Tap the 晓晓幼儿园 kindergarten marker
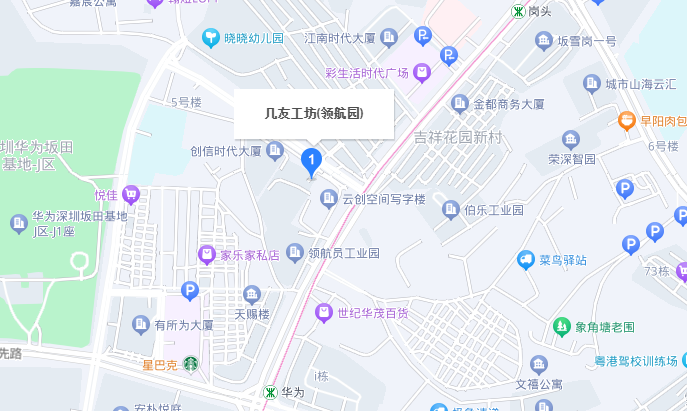 tap(211, 38)
